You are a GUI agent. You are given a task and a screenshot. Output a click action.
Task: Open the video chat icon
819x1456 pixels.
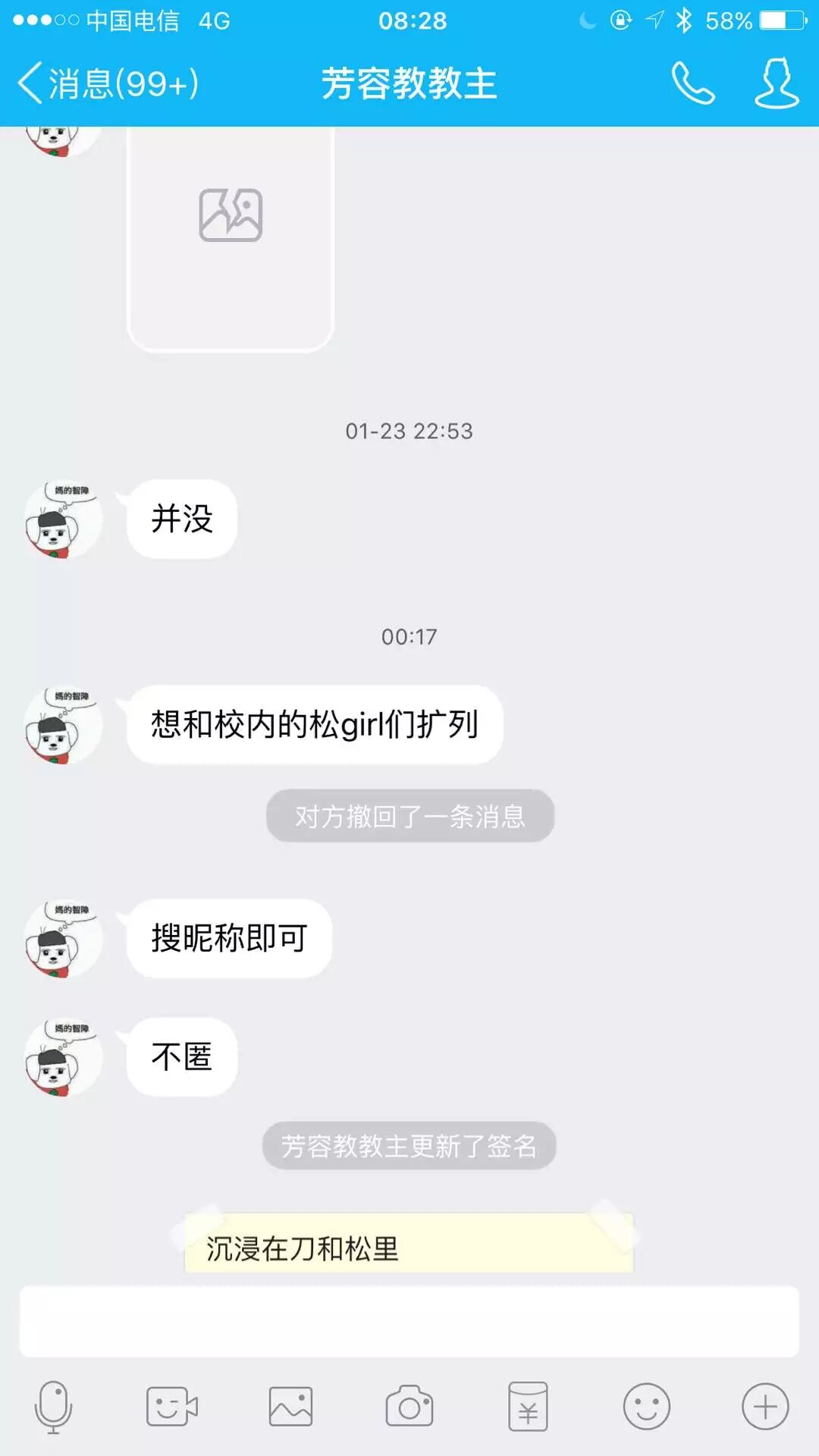[171, 1407]
